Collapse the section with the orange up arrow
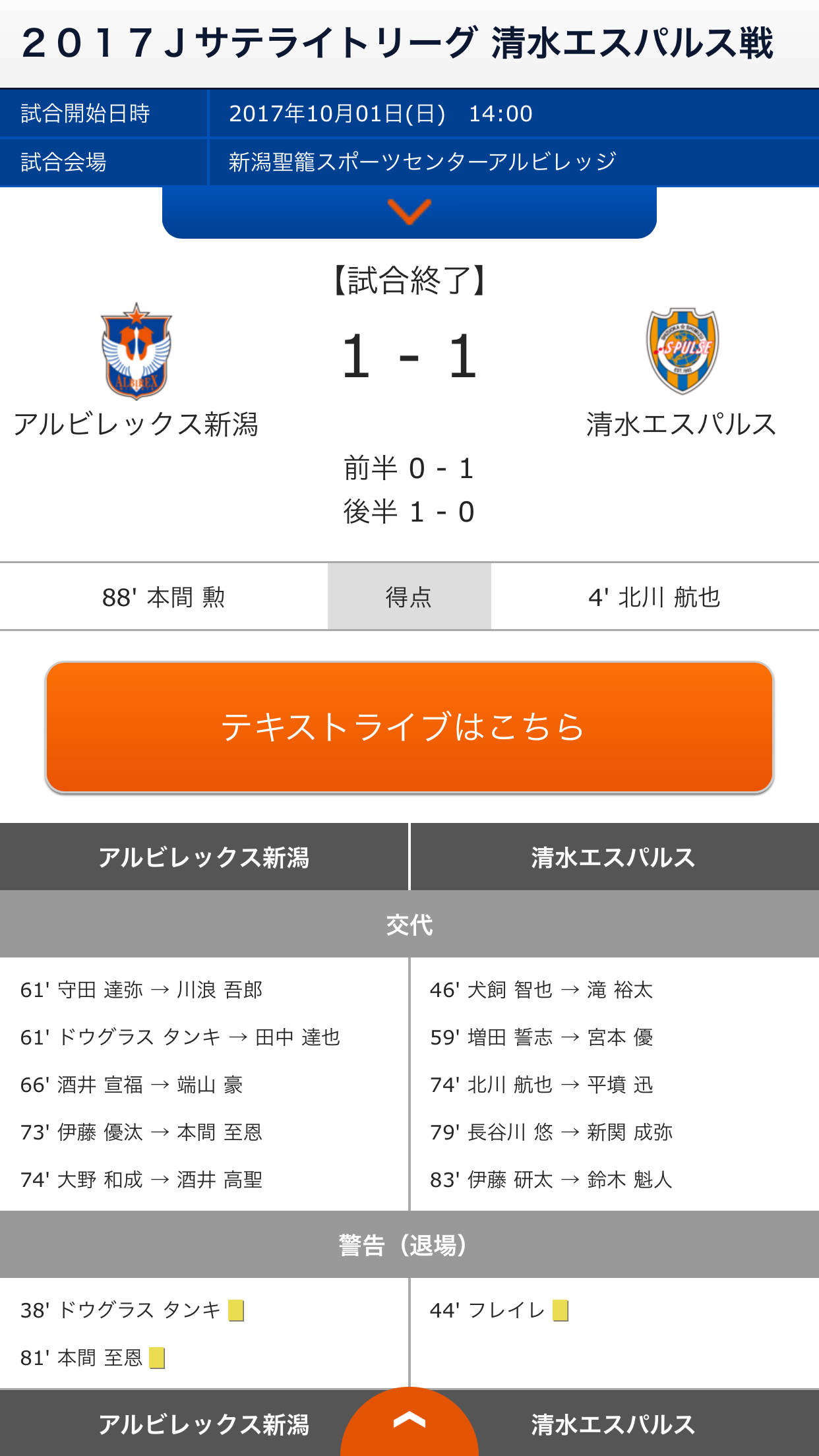The width and height of the screenshot is (819, 1456). (409, 1421)
